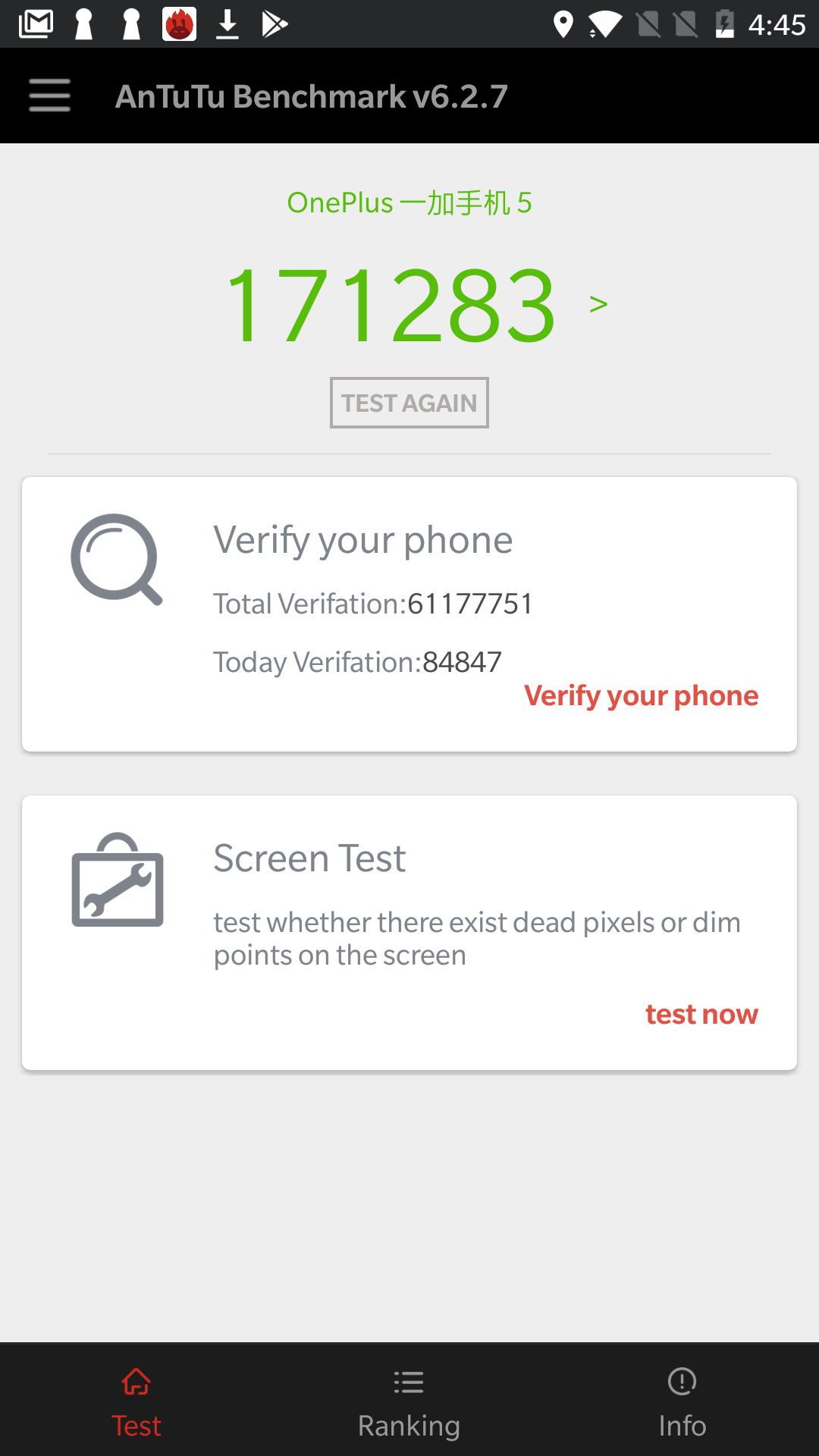The width and height of the screenshot is (819, 1456).
Task: Start the screen test with test now
Action: [x=701, y=1014]
